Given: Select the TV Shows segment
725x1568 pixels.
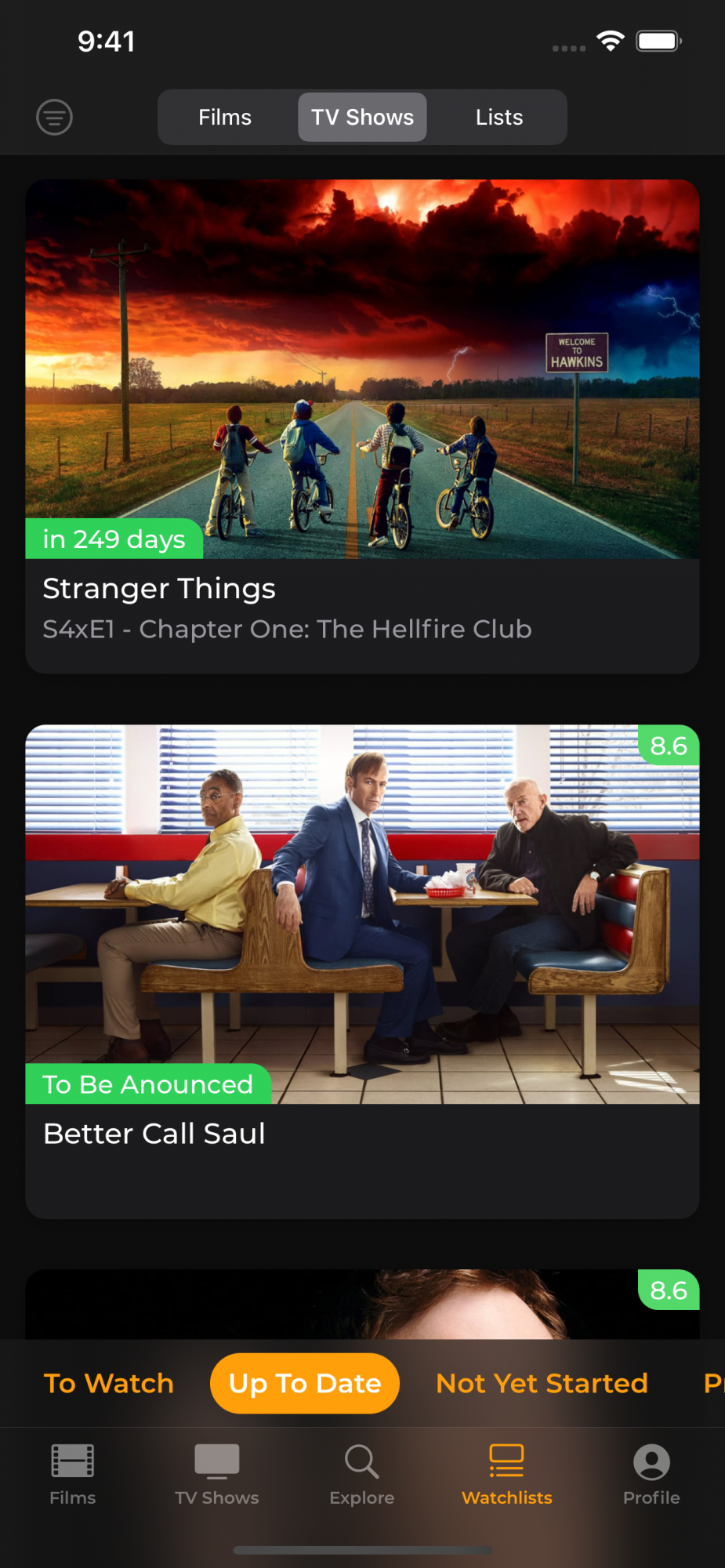Looking at the screenshot, I should pos(362,118).
